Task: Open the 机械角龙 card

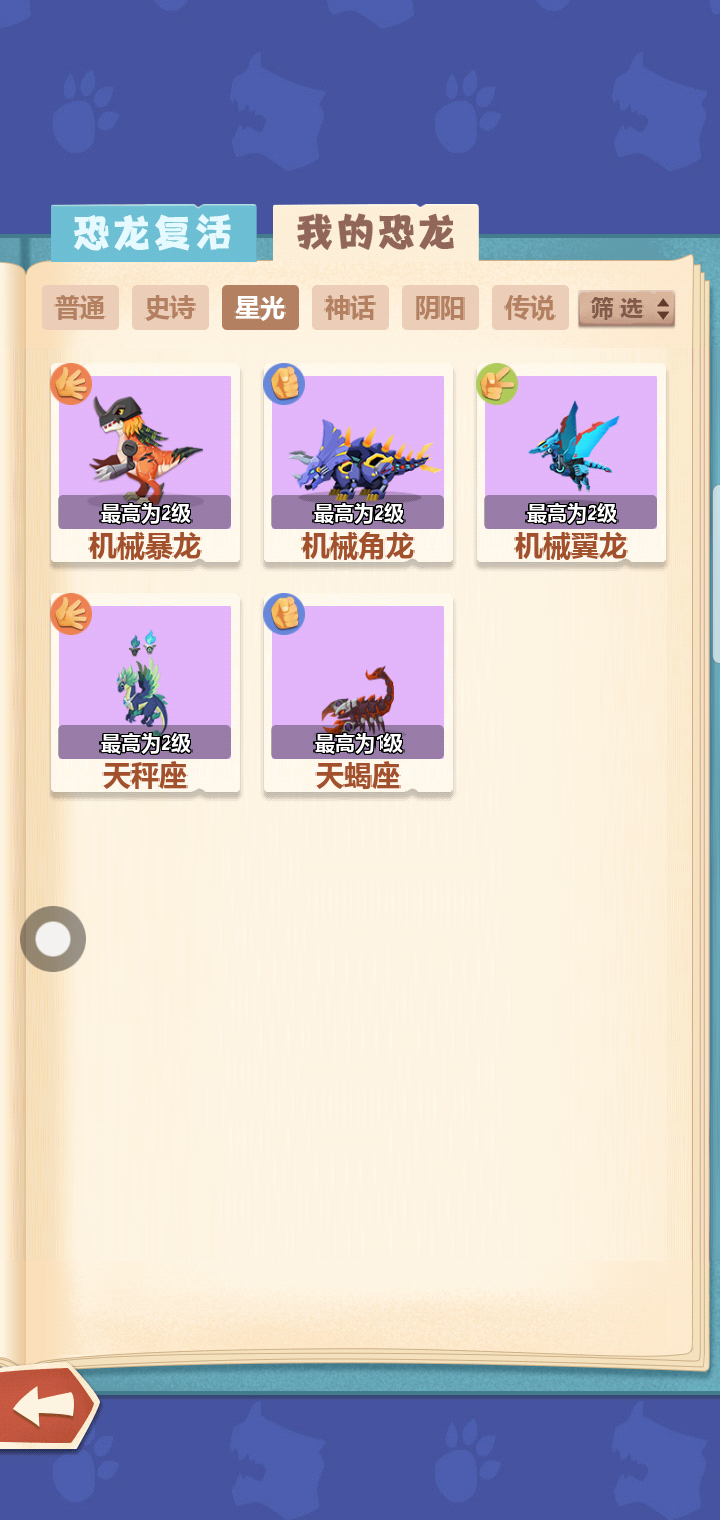Action: [358, 462]
